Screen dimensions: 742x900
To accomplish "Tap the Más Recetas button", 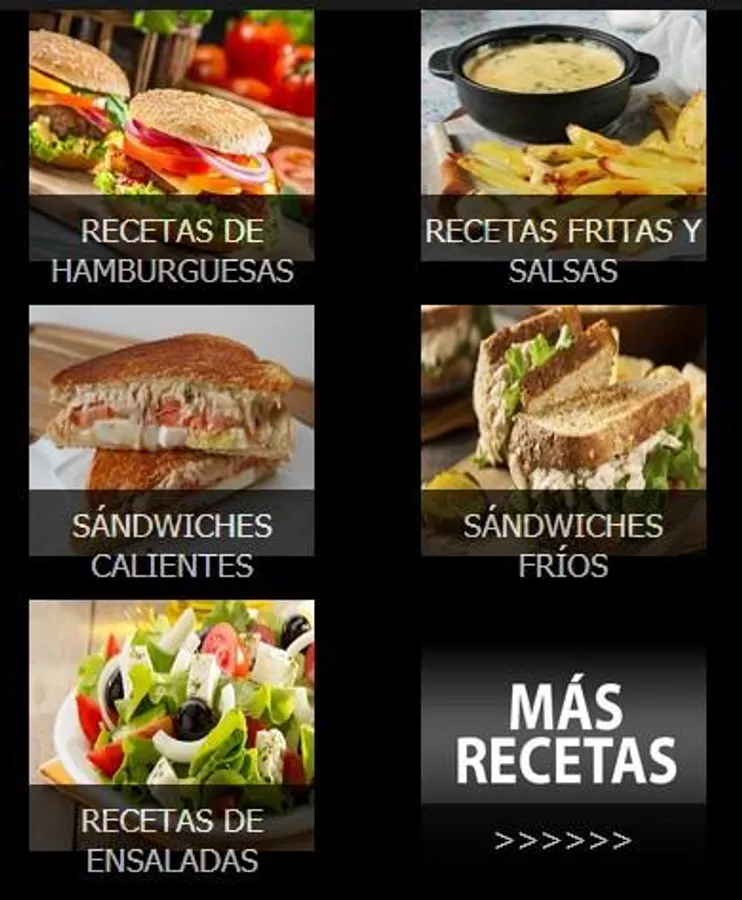I will coord(564,750).
